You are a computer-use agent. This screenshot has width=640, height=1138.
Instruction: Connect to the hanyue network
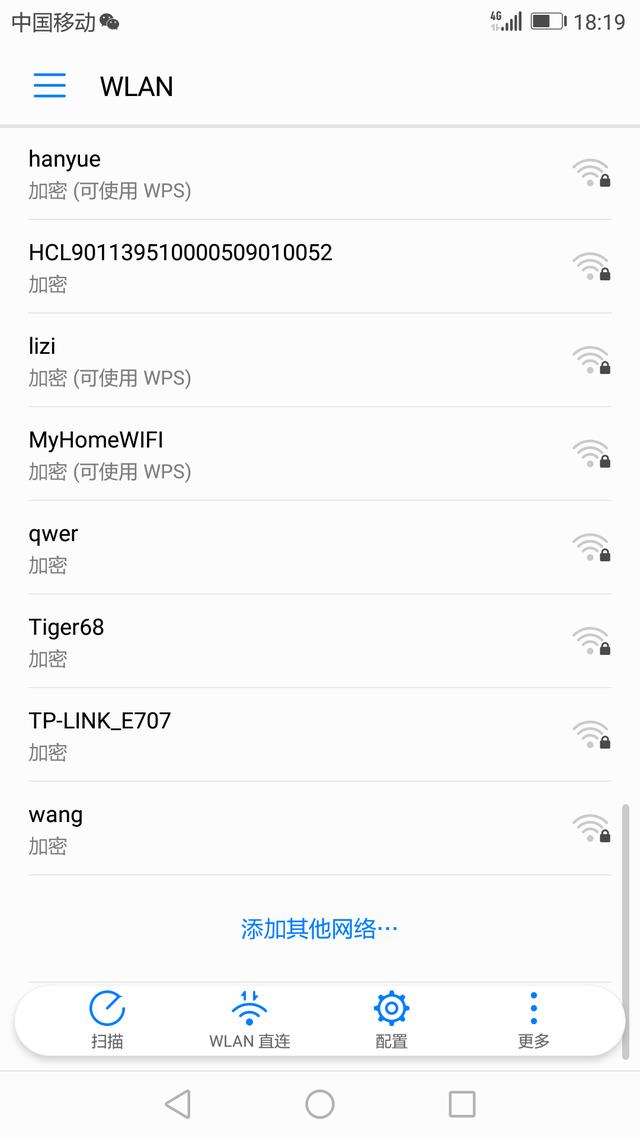[x=300, y=173]
